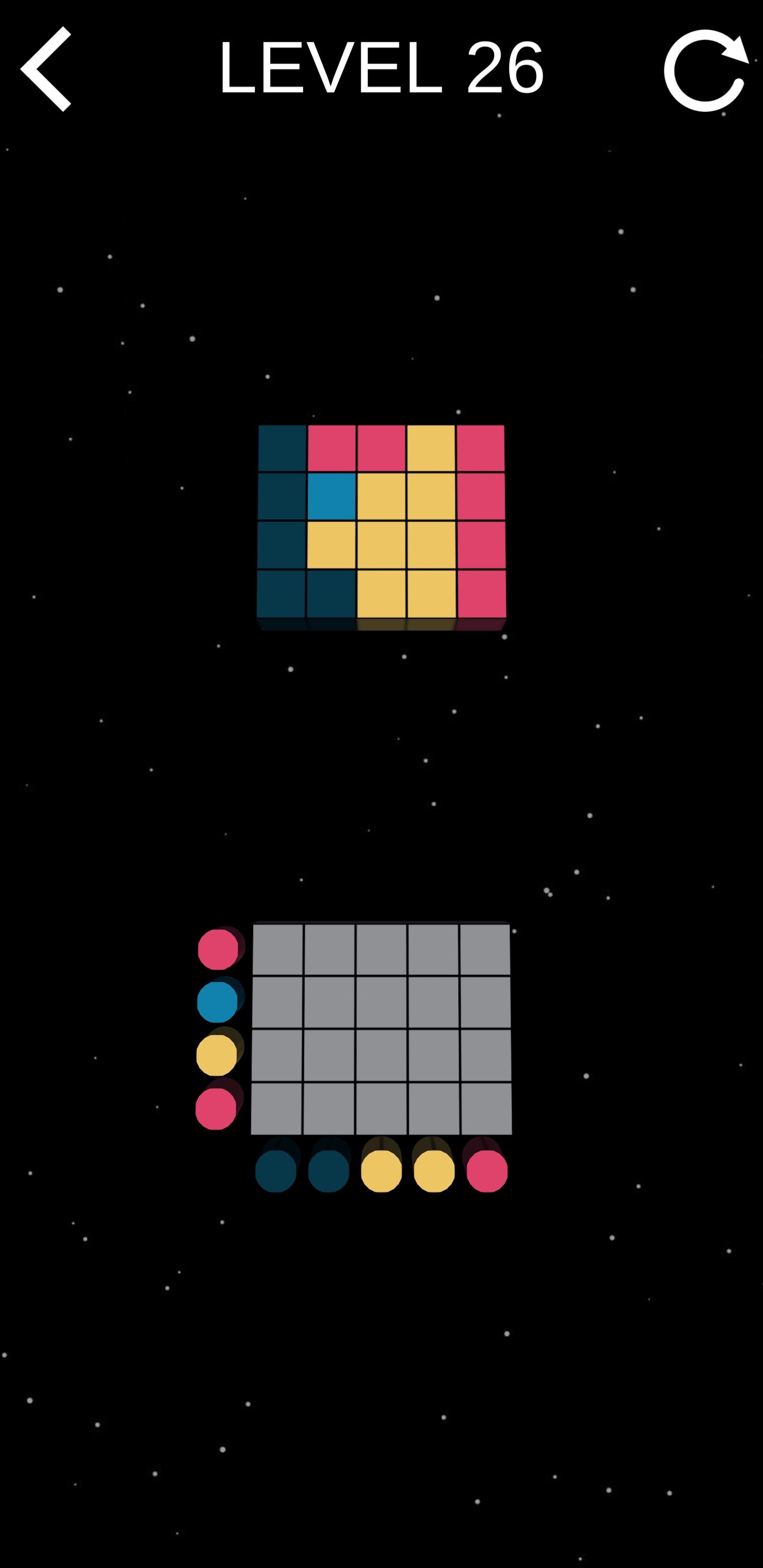763x1568 pixels.
Task: Select the blue dot beside the second row
Action: (217, 1002)
